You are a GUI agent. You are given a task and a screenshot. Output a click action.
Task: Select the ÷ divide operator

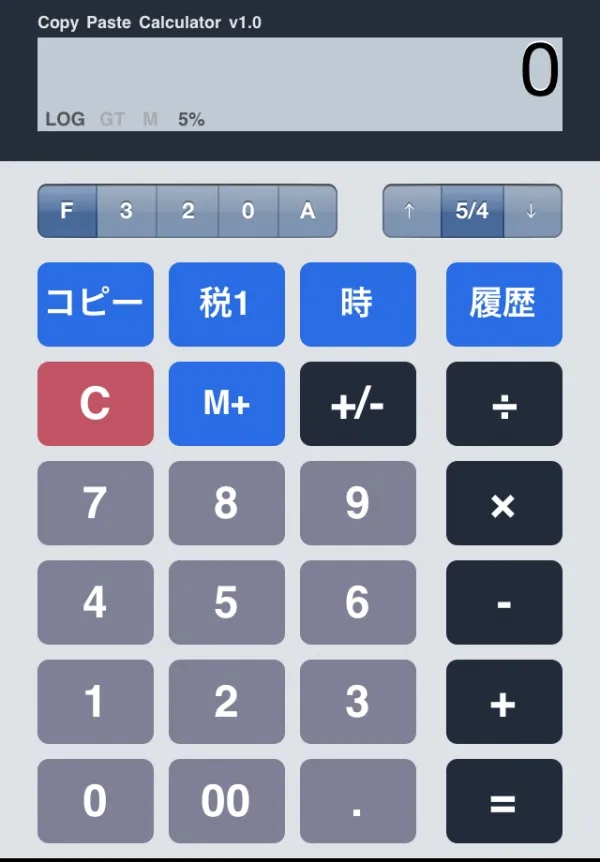[x=503, y=403]
